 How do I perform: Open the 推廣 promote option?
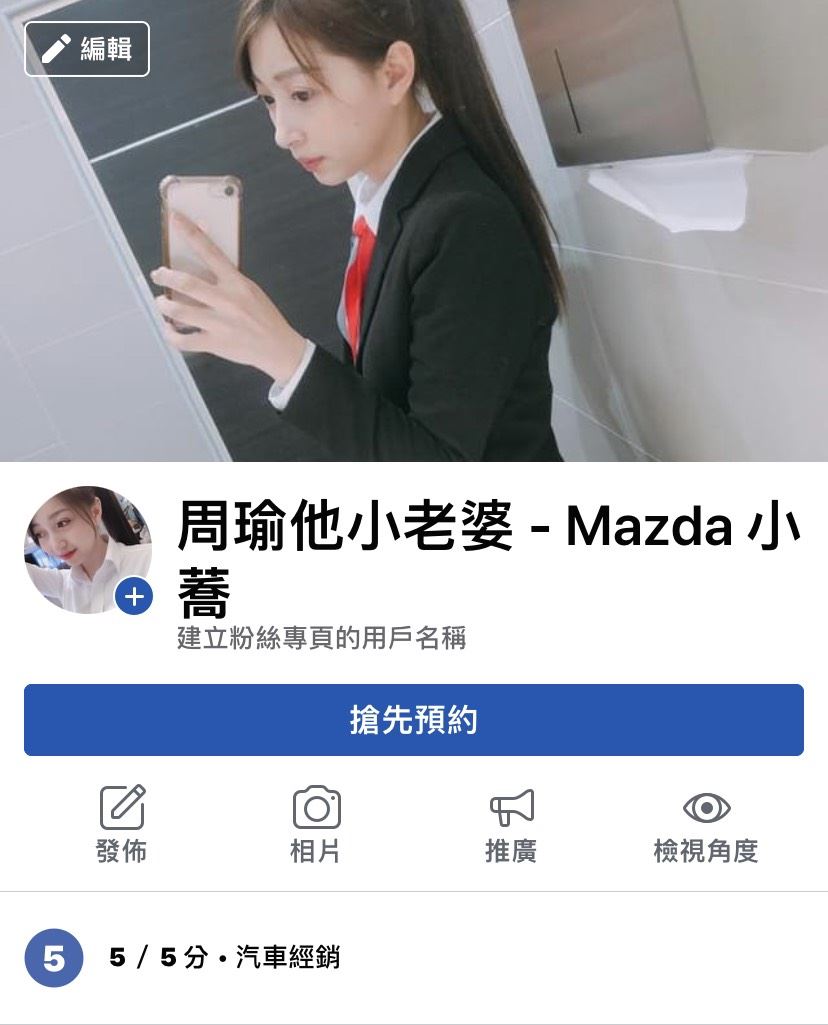tap(511, 825)
